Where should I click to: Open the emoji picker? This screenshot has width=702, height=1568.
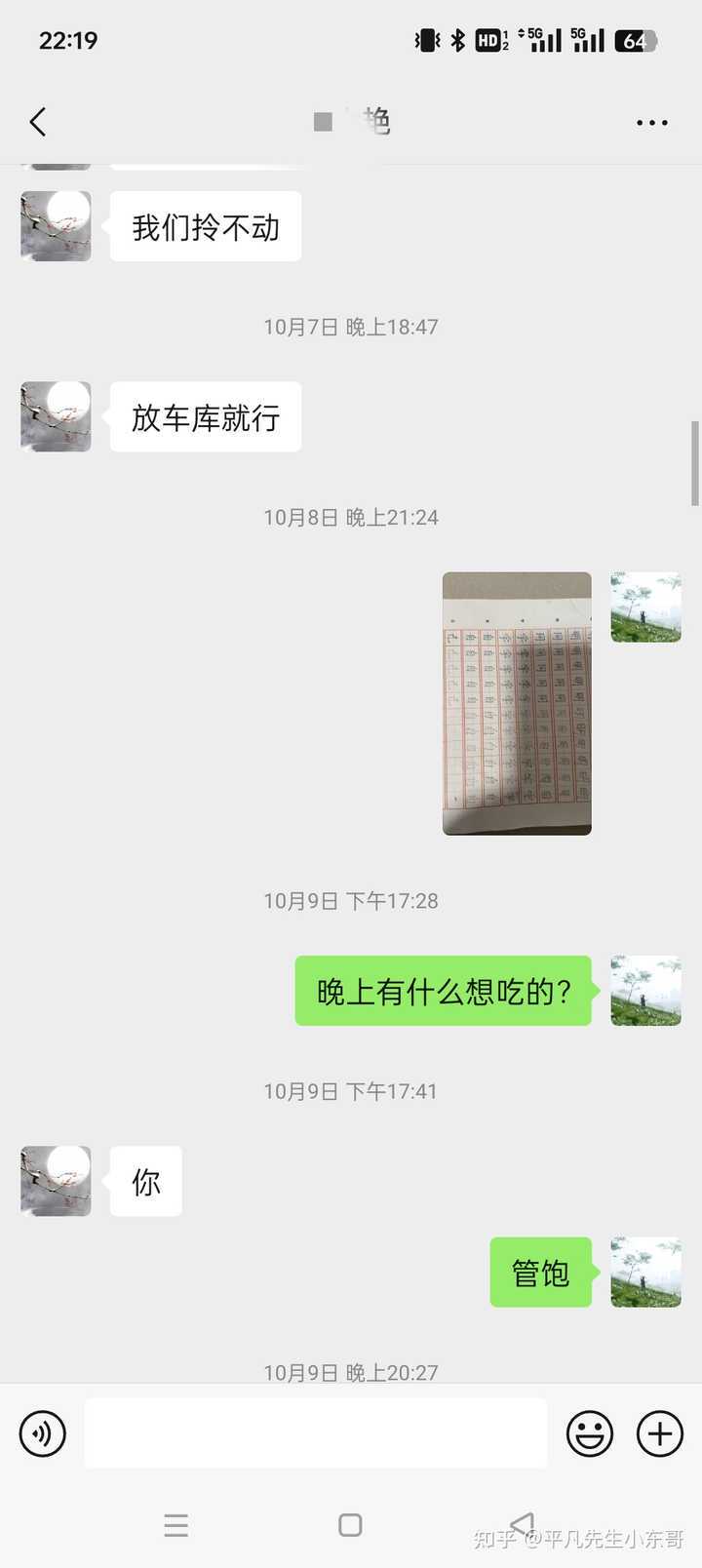[x=590, y=1433]
